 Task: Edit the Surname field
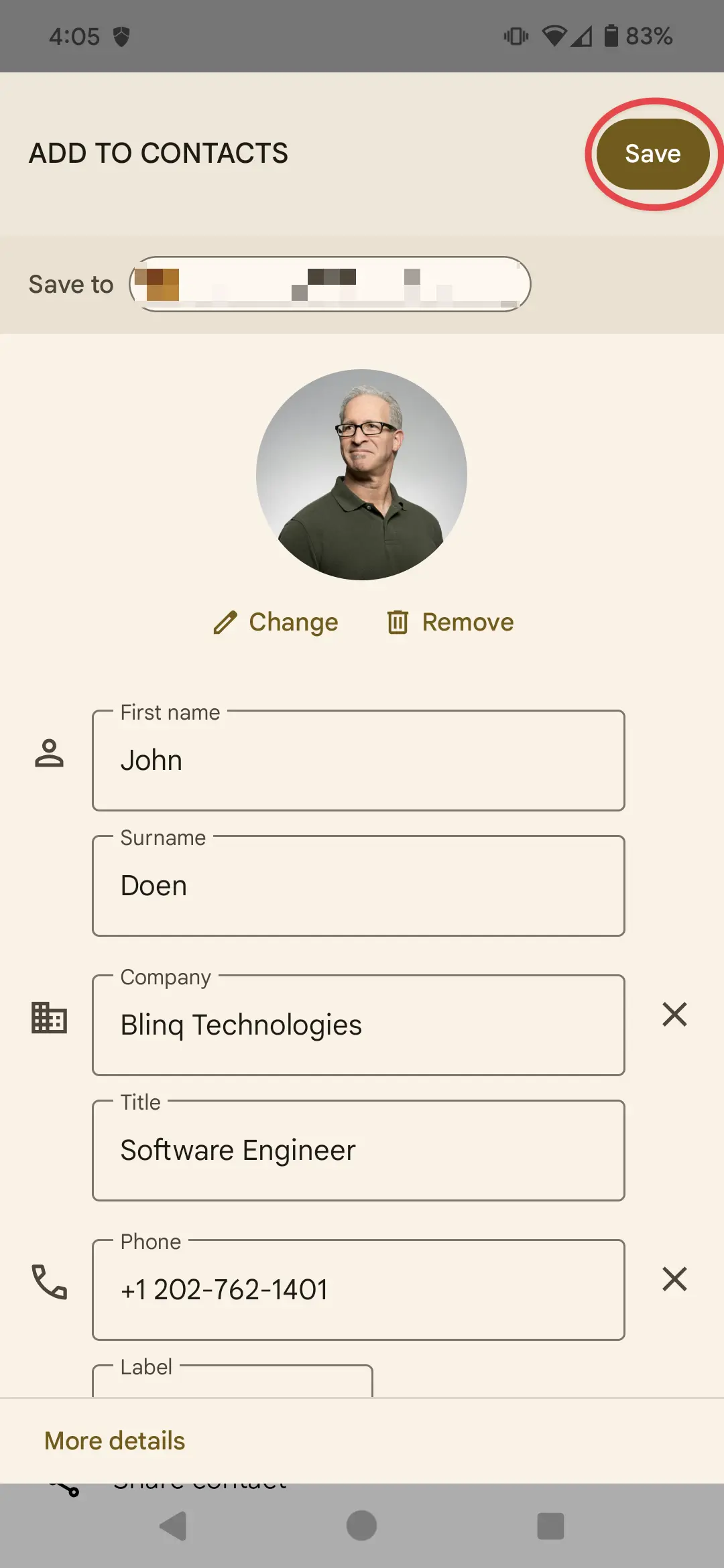tap(358, 886)
